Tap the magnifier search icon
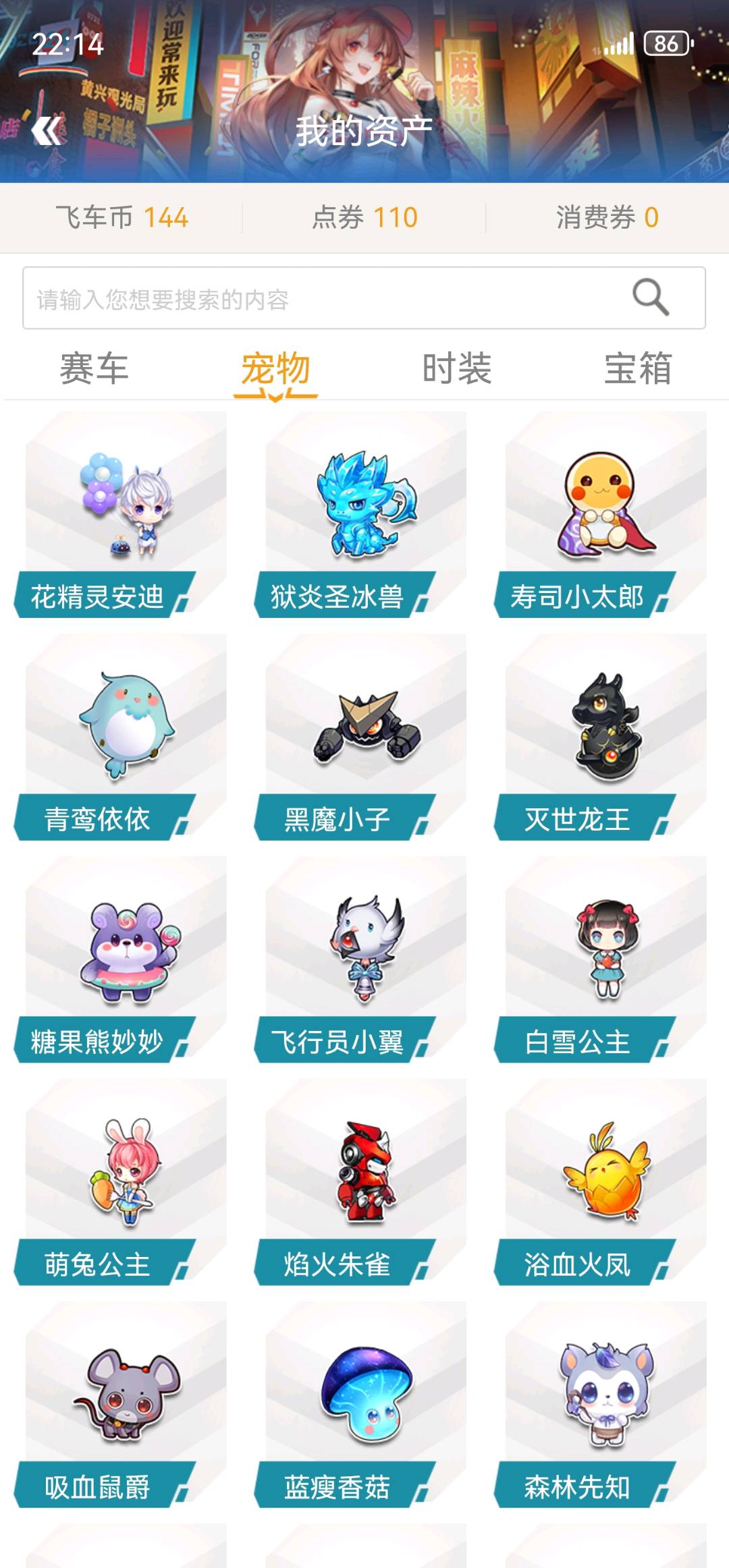 click(x=650, y=298)
